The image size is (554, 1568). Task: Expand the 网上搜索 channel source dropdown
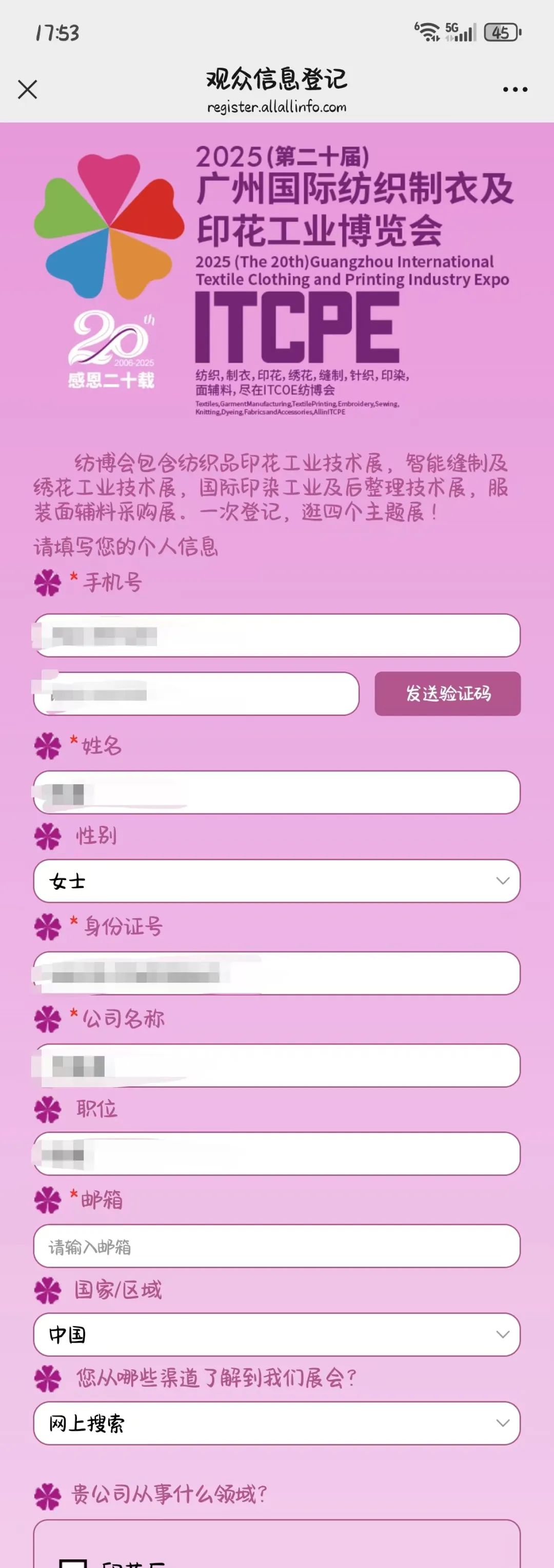pos(276,1423)
